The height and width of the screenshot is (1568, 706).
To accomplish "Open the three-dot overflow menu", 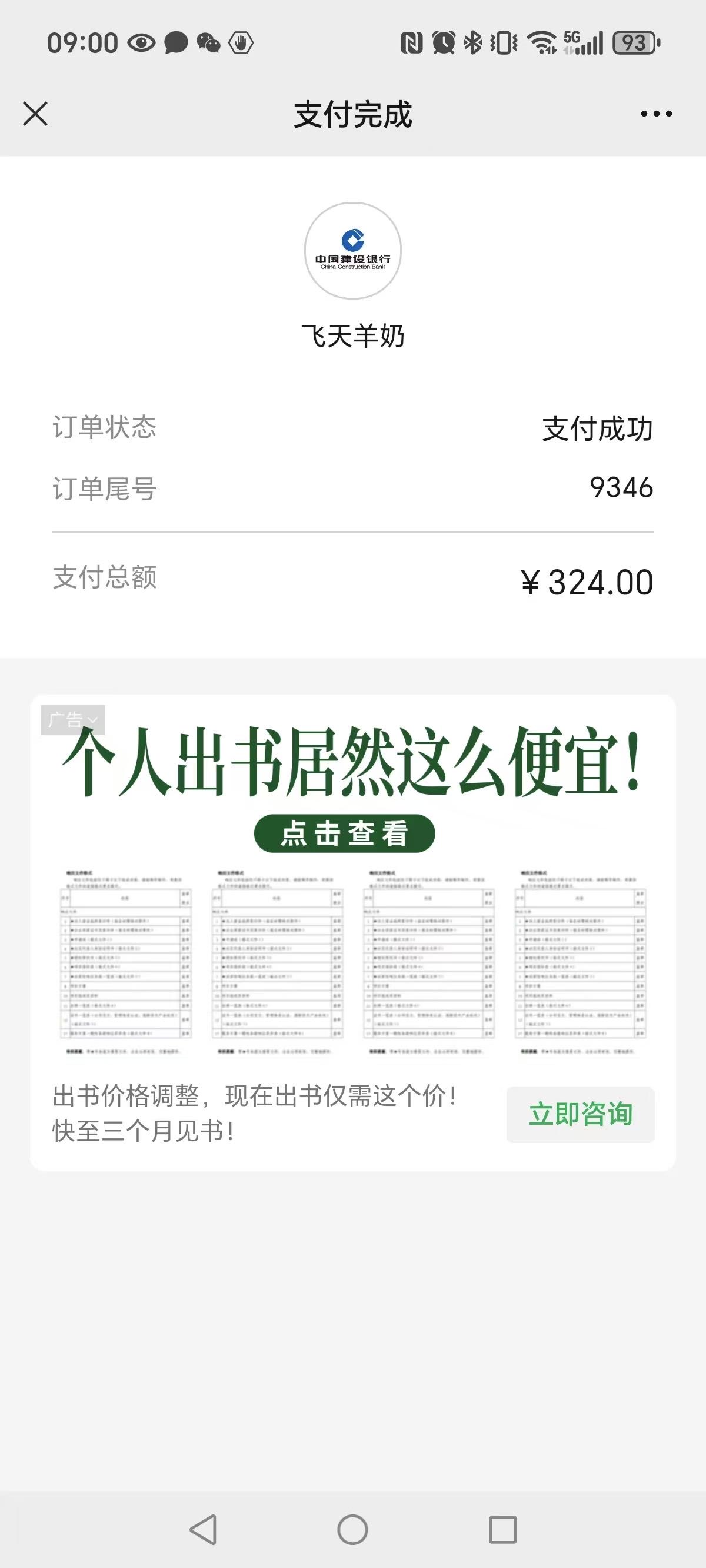I will (656, 114).
